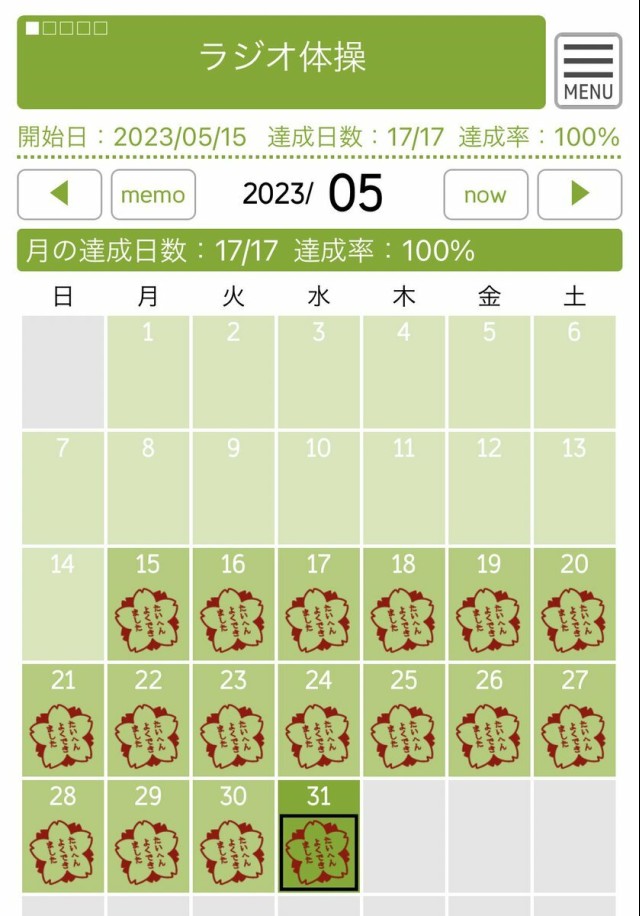Select May 6 on the calendar

click(574, 372)
